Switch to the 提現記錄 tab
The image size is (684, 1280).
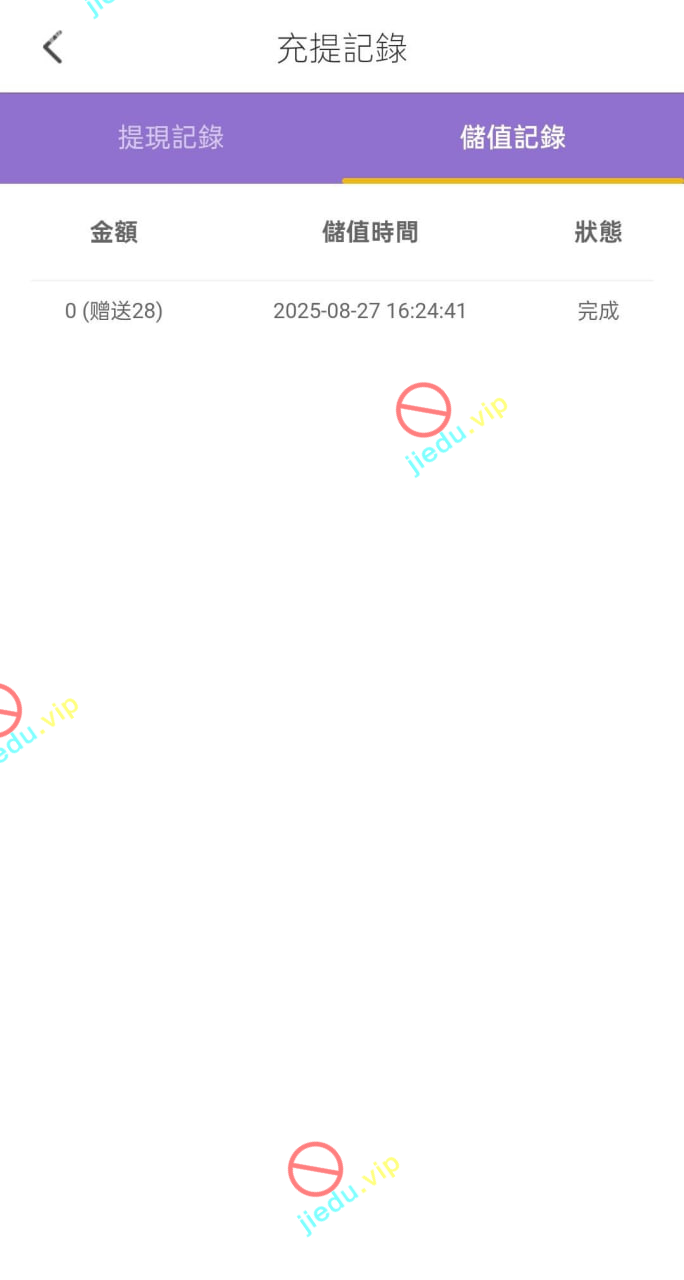pyautogui.click(x=171, y=137)
